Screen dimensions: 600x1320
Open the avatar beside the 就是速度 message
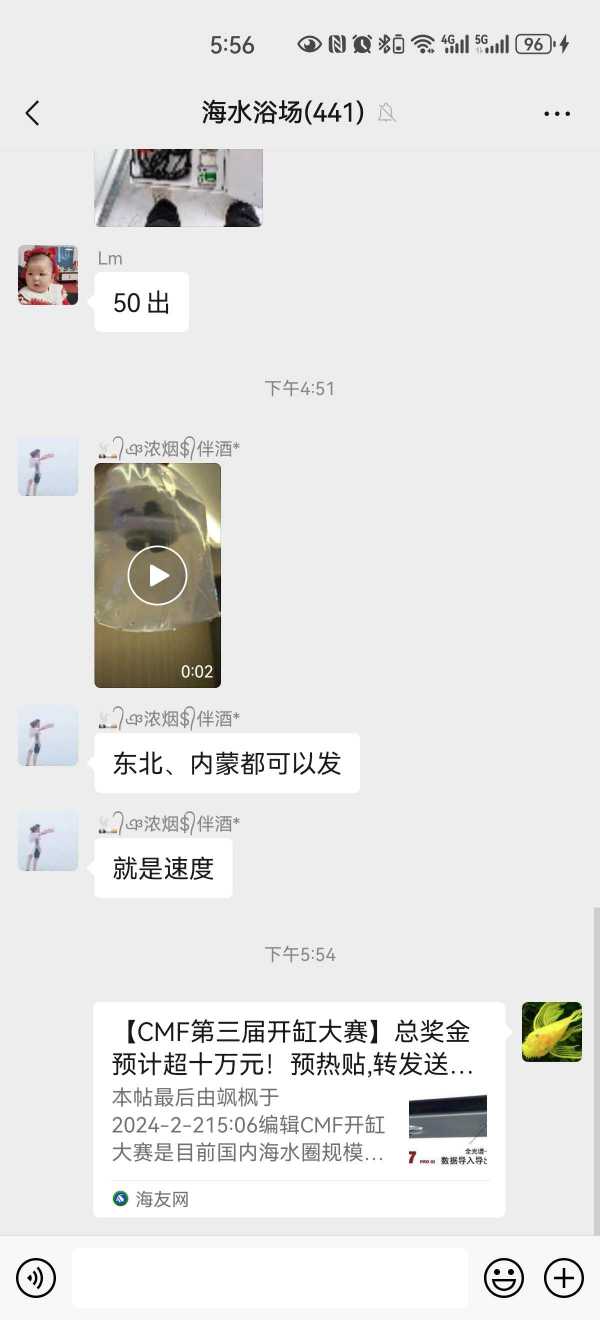[x=48, y=840]
